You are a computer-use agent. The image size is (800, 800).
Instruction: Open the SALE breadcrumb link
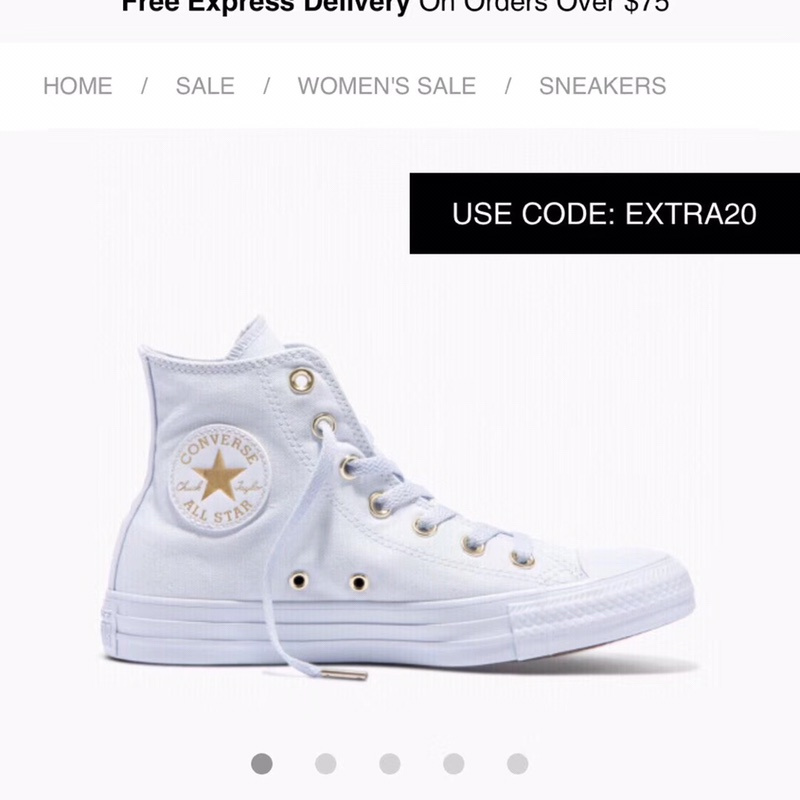point(205,86)
